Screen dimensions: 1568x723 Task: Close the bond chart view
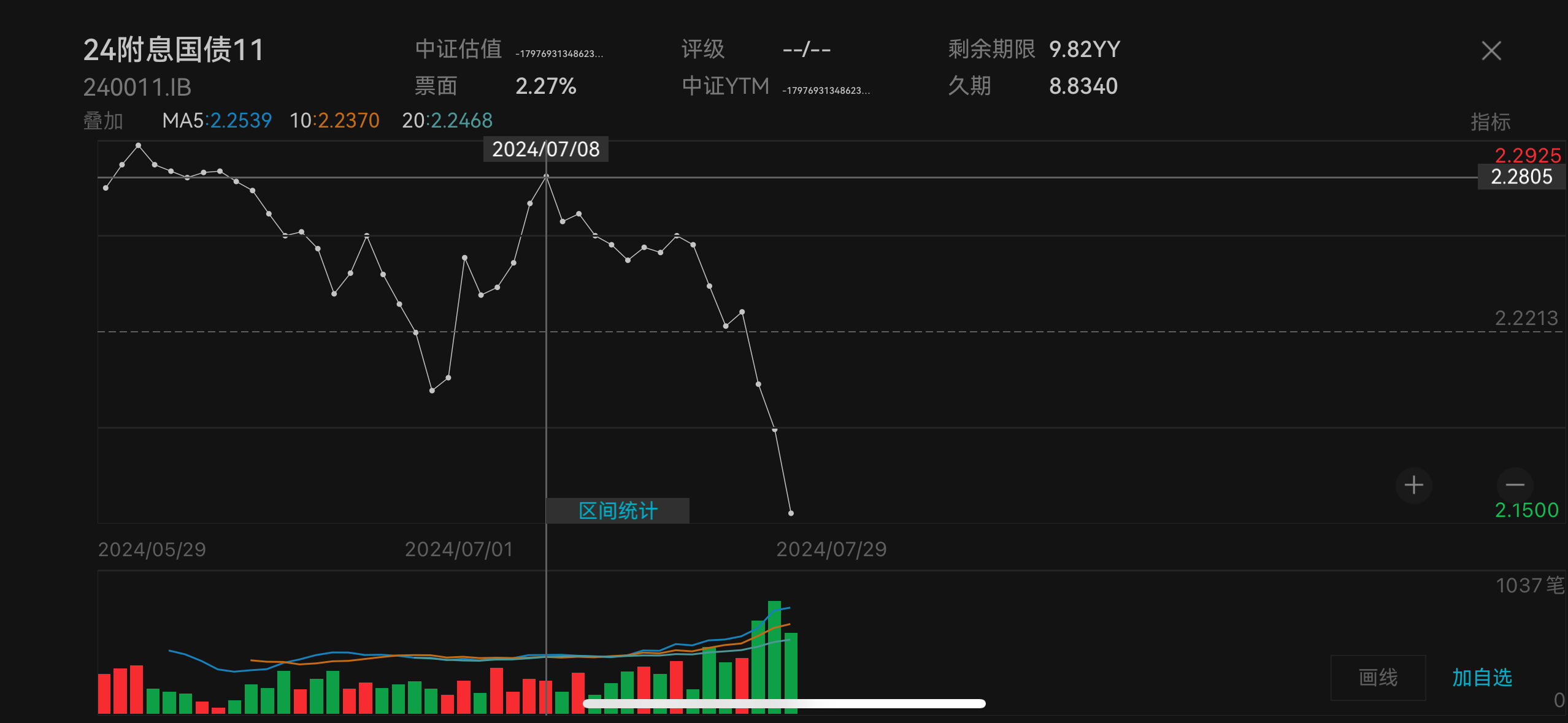click(1491, 51)
